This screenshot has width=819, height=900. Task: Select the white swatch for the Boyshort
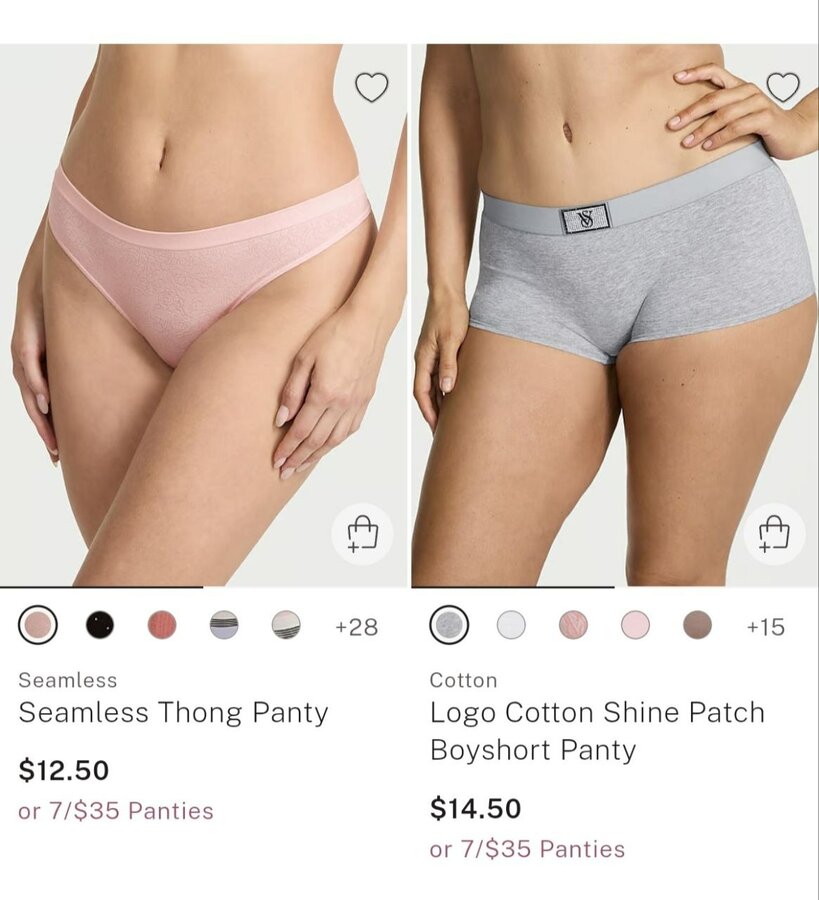tap(511, 626)
